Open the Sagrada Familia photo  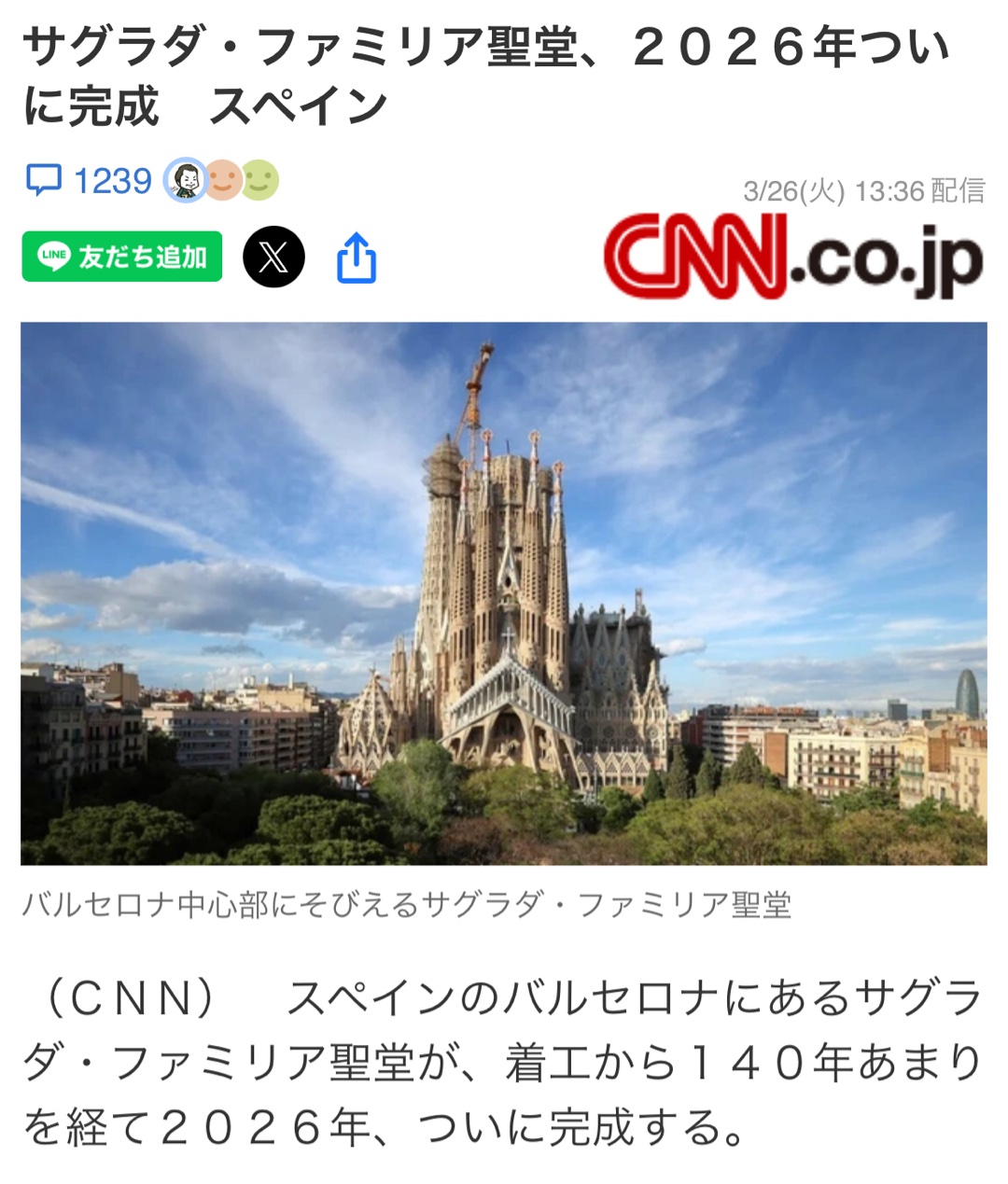coord(504,593)
